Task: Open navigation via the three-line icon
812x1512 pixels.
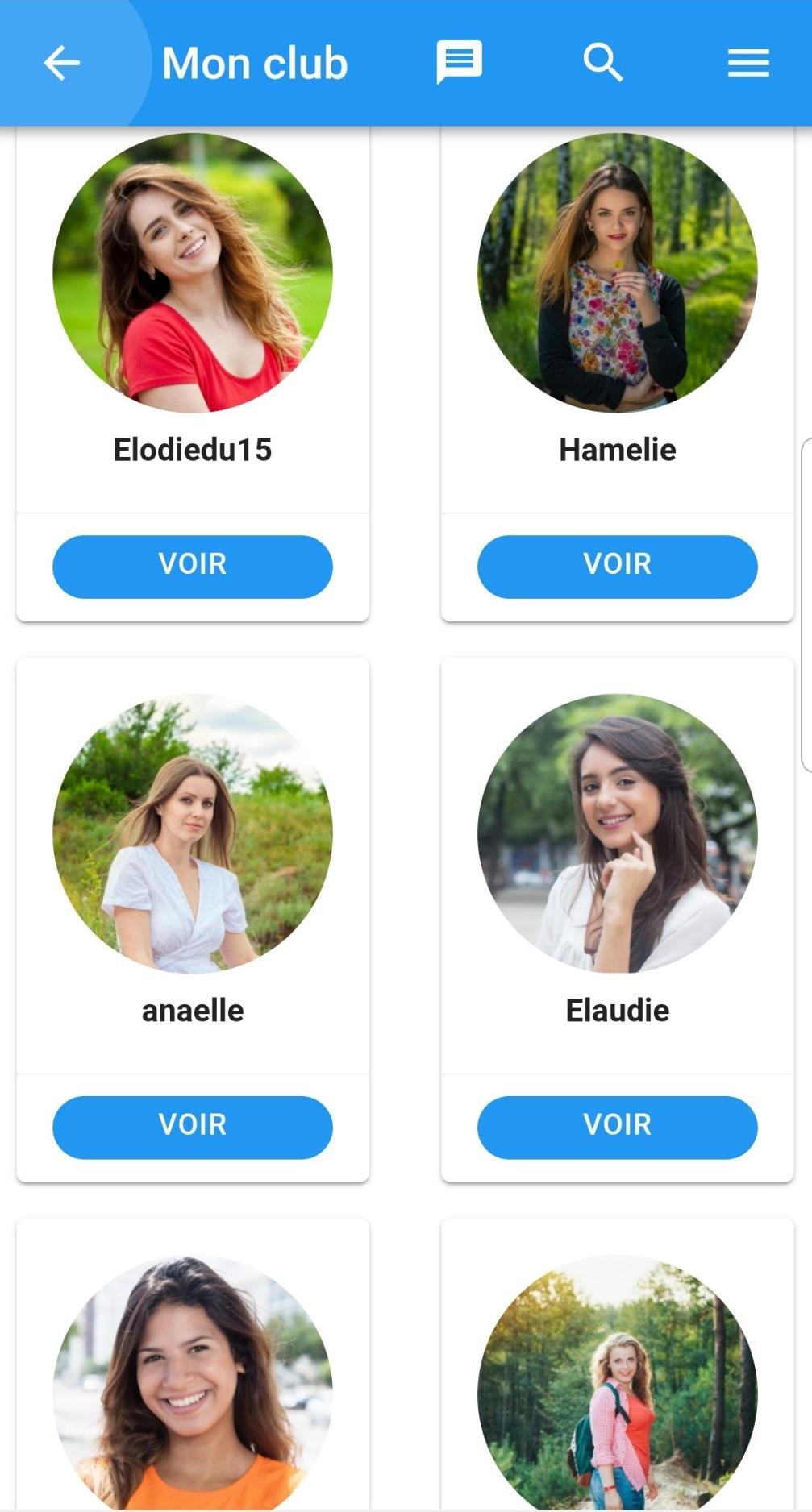Action: click(x=748, y=63)
